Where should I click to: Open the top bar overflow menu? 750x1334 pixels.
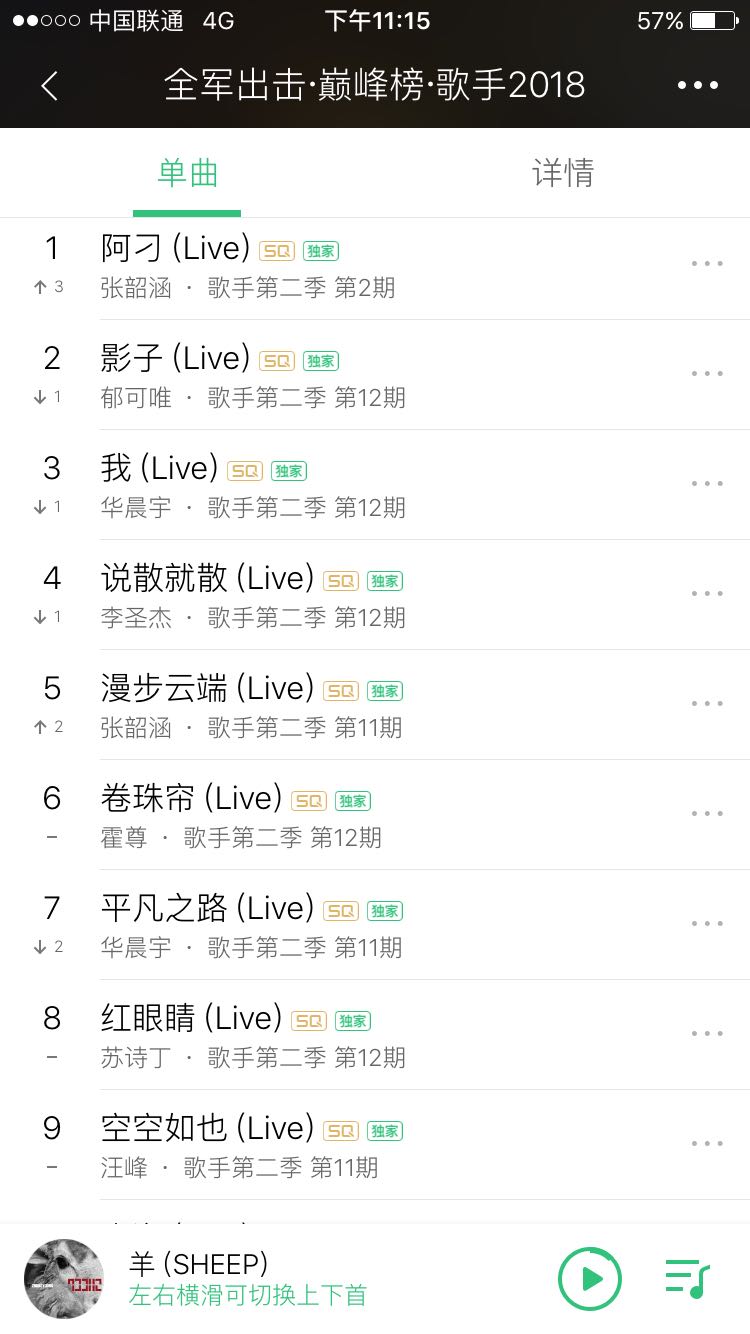click(x=697, y=86)
